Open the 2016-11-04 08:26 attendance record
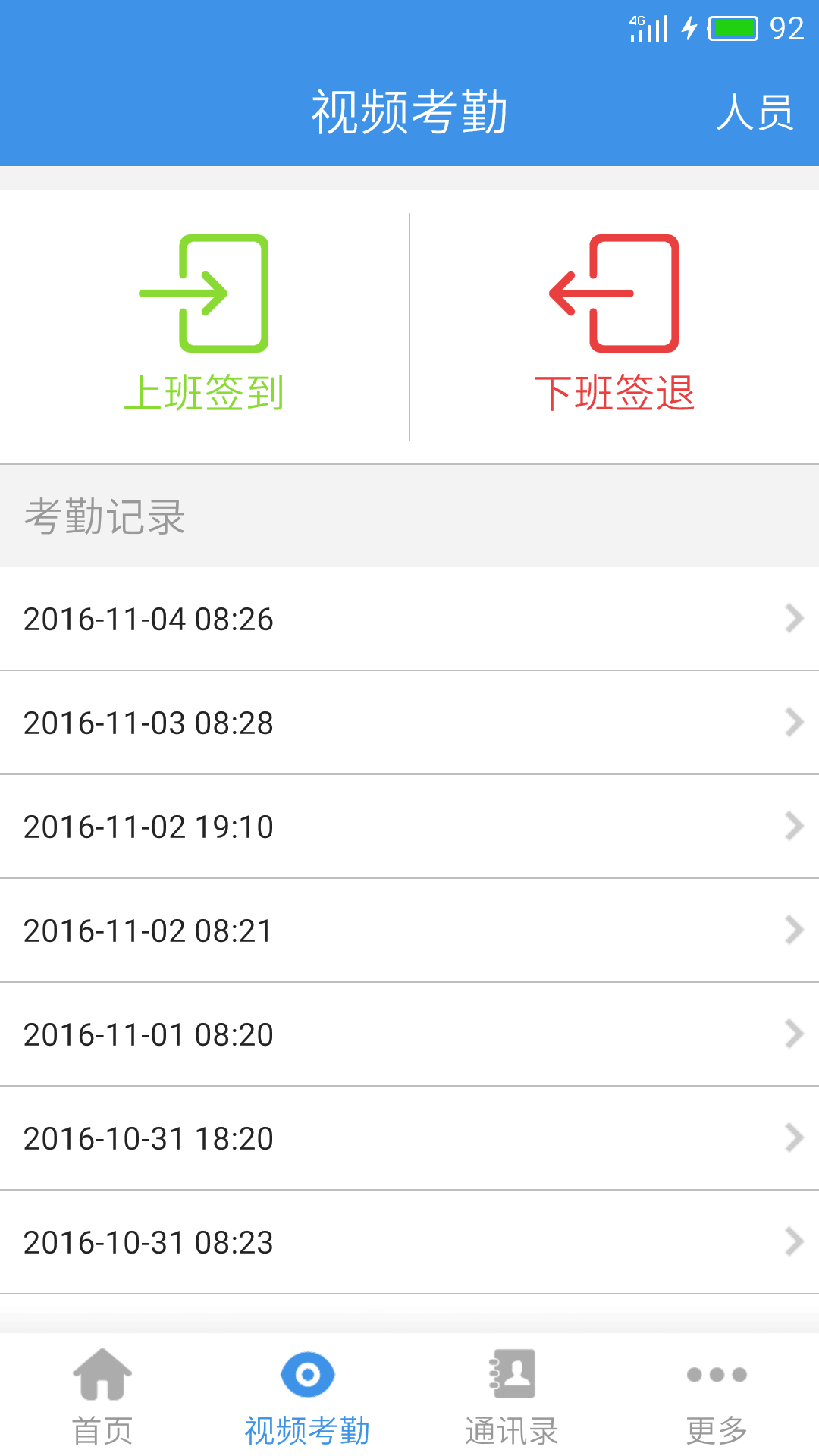 click(x=409, y=619)
